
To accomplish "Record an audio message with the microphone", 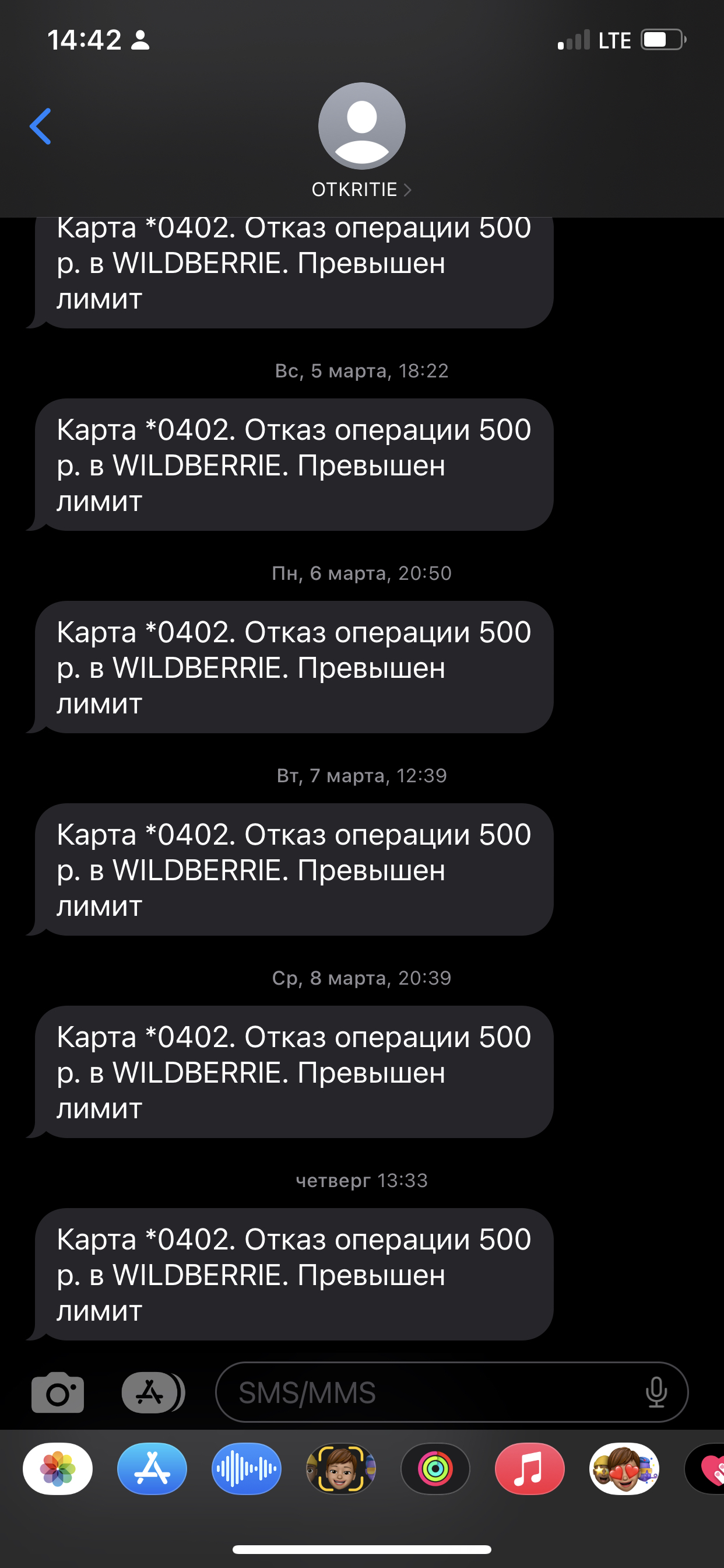I will (656, 1392).
